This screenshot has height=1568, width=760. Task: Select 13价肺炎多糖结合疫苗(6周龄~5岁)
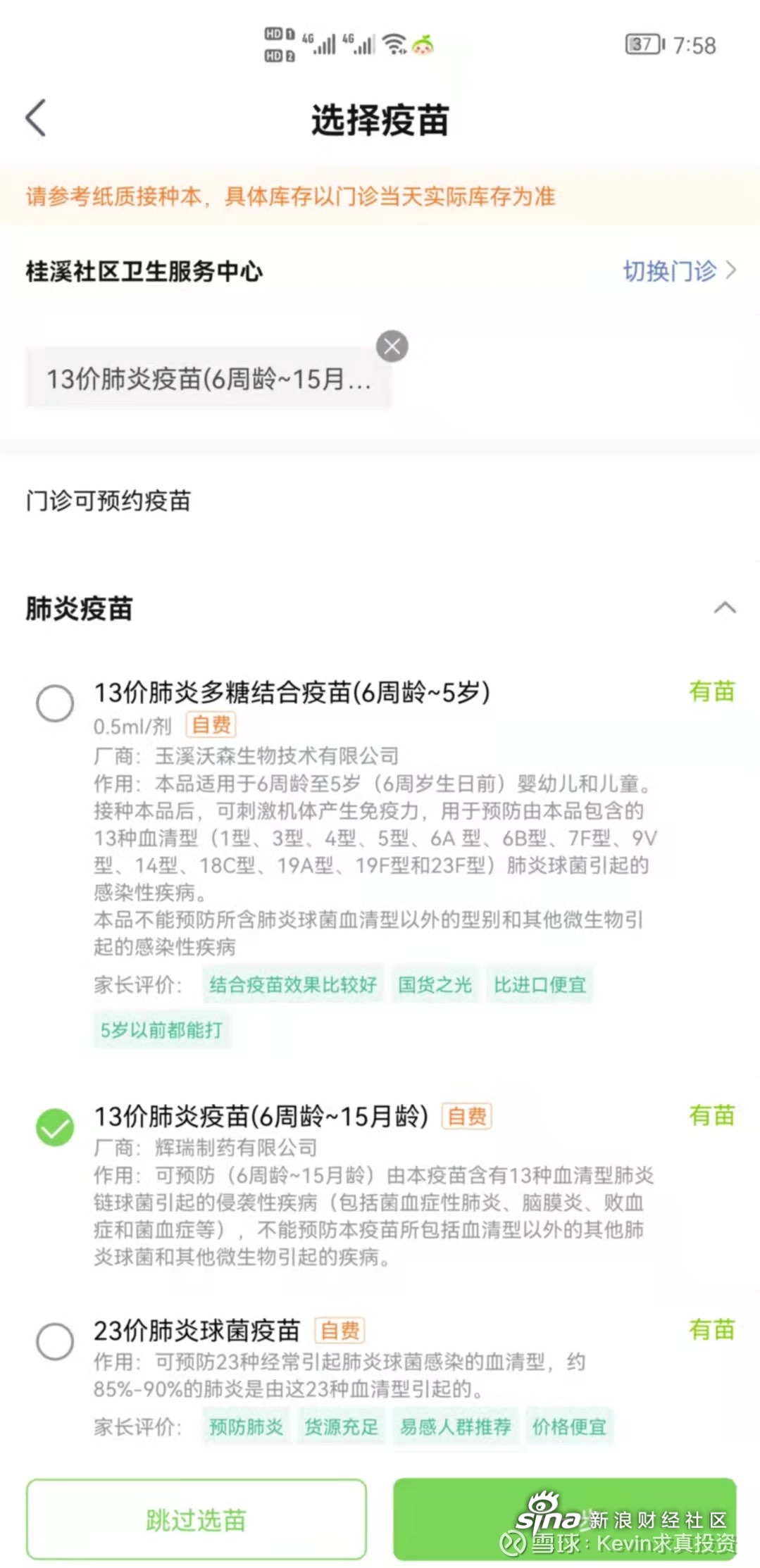(x=55, y=703)
